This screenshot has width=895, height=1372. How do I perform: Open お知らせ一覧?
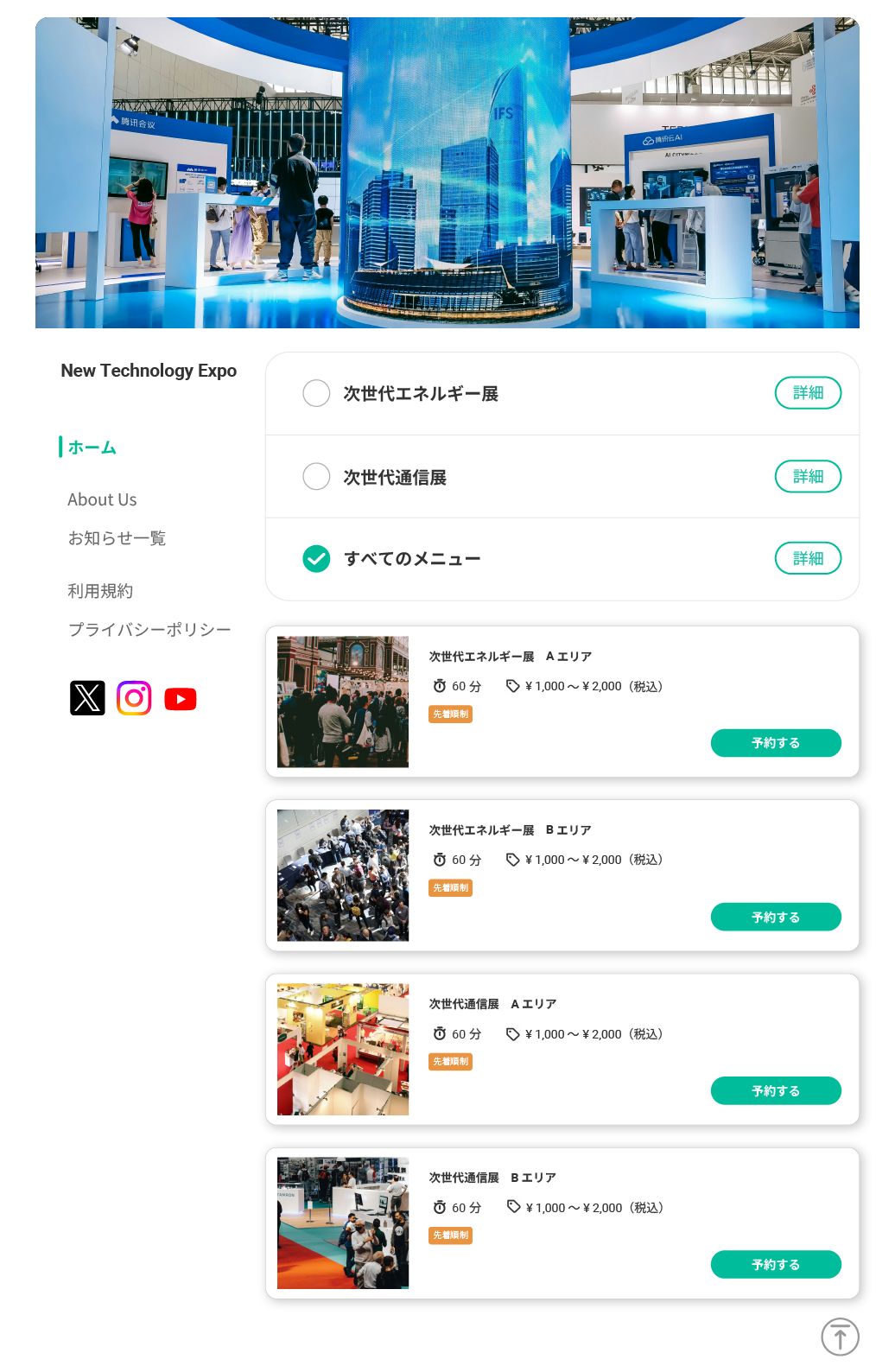117,538
